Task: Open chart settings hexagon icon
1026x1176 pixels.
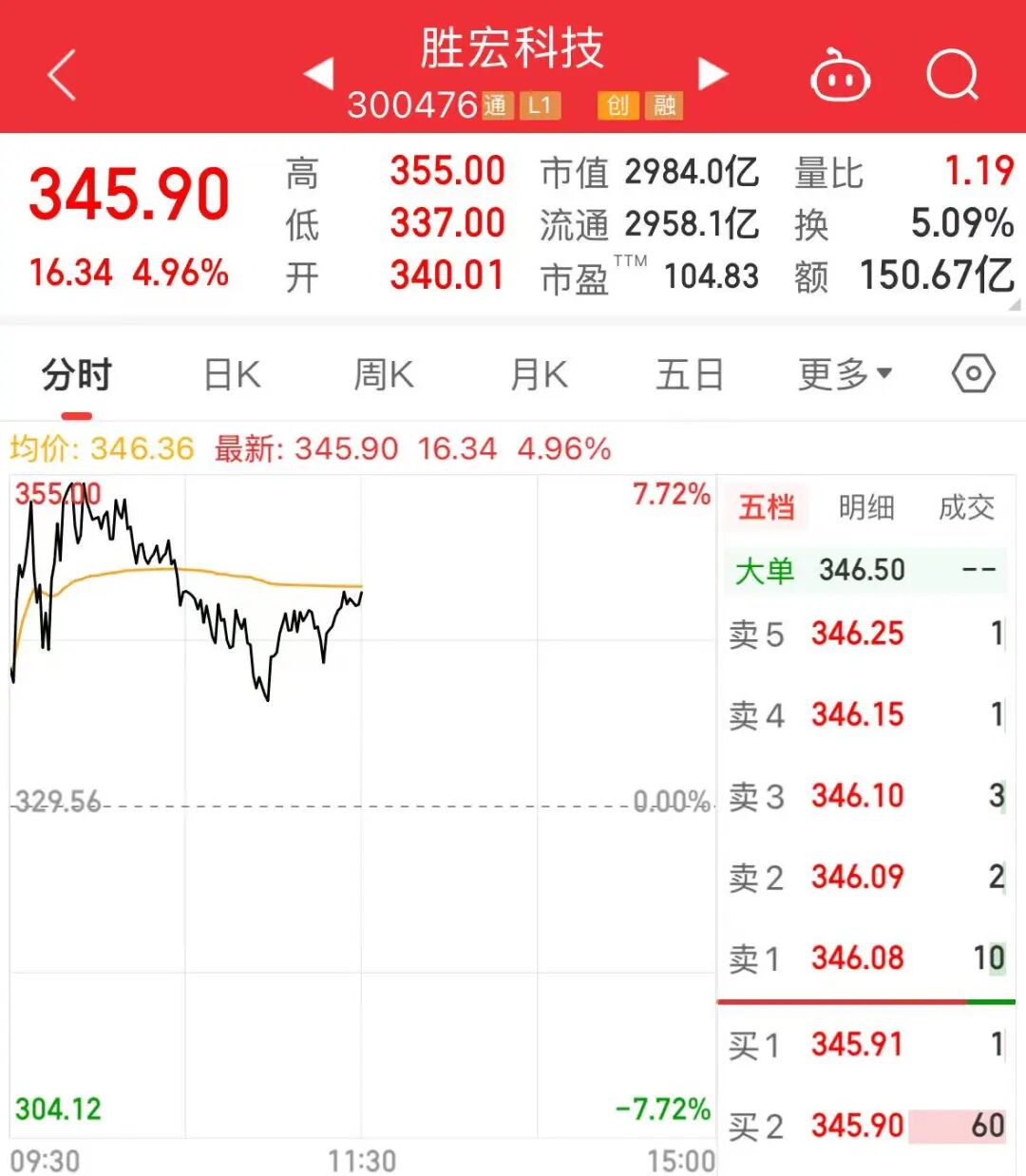Action: pyautogui.click(x=973, y=374)
